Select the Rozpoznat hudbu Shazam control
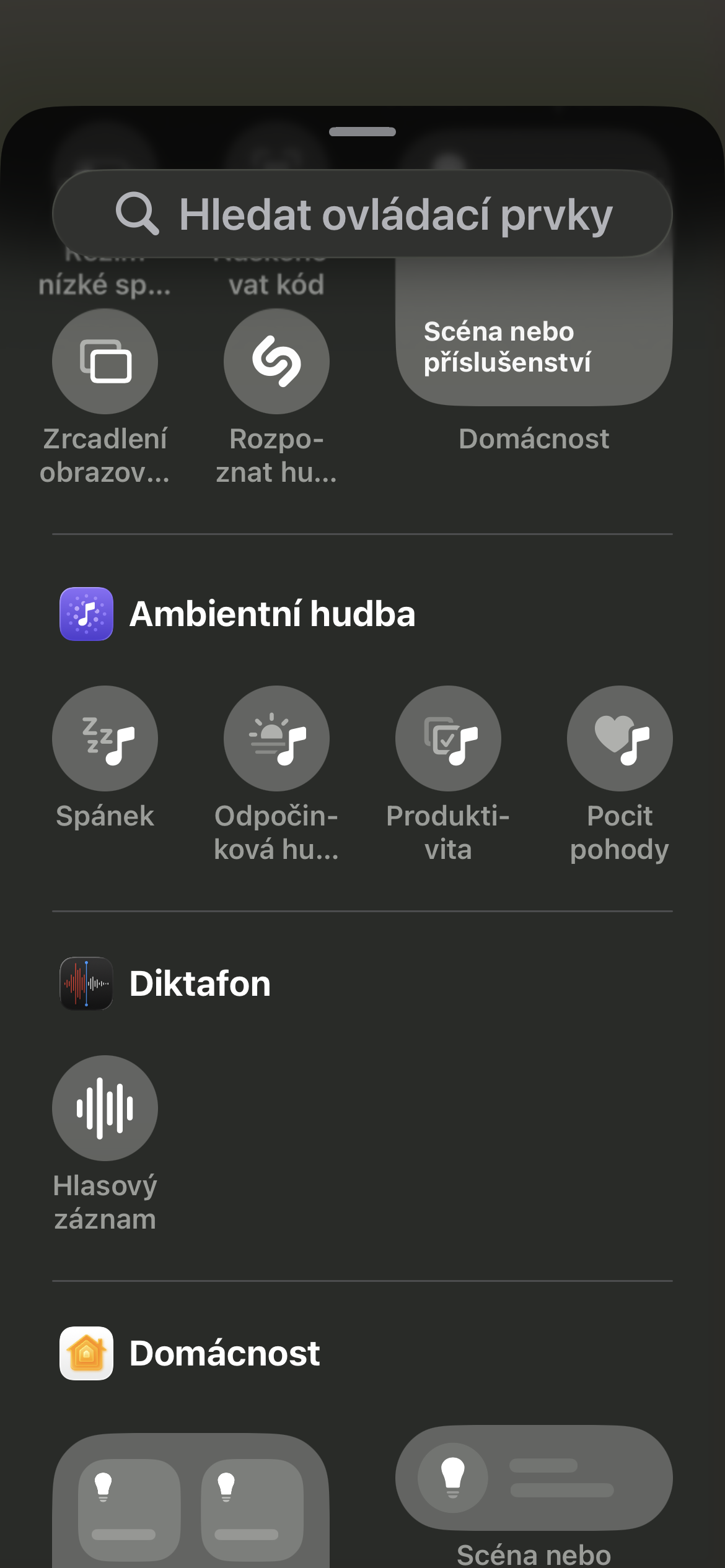Image resolution: width=725 pixels, height=1568 pixels. (x=276, y=362)
